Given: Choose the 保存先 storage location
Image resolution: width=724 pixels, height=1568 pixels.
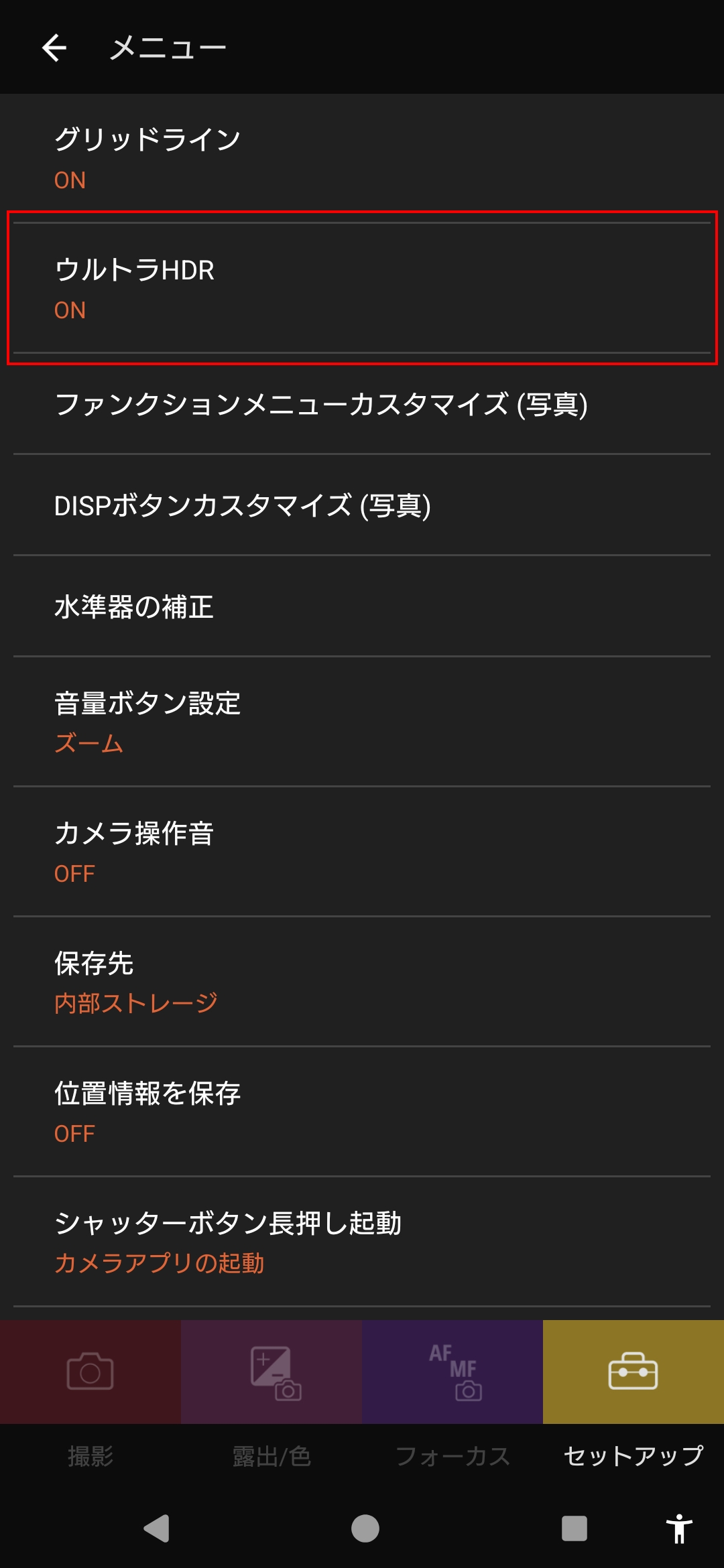Looking at the screenshot, I should coord(362,982).
